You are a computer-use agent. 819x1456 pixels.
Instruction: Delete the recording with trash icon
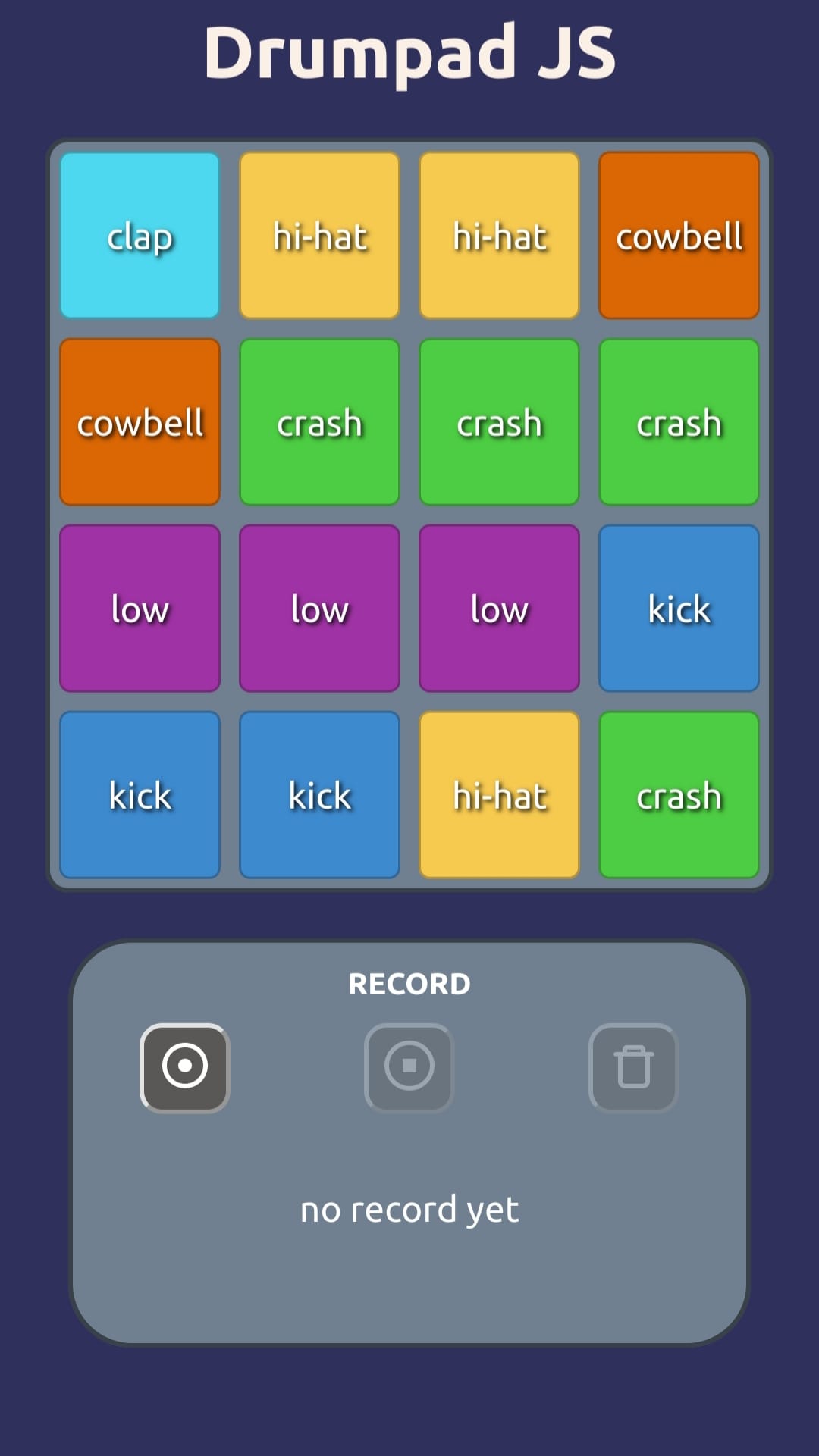point(633,1067)
